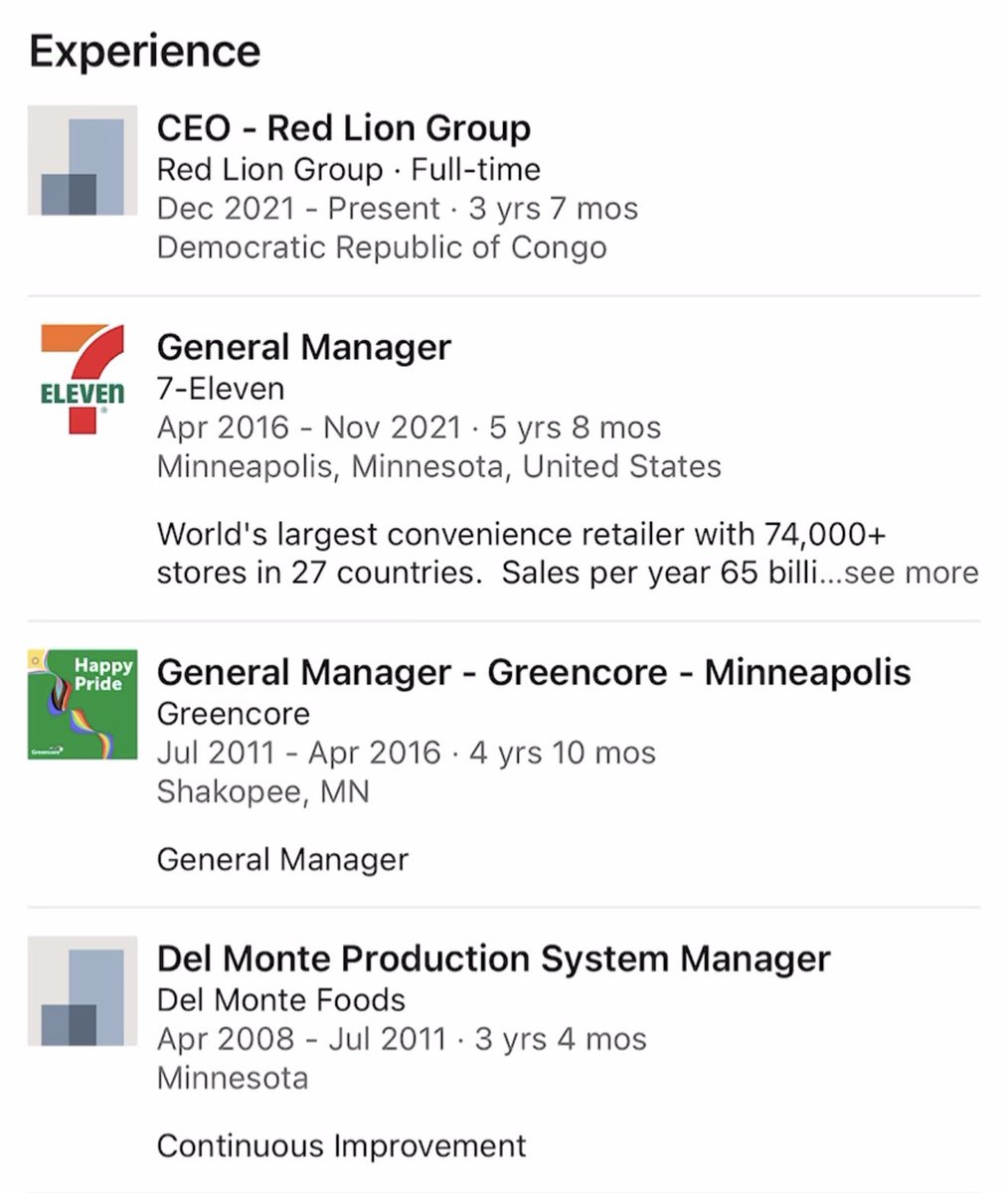Open the Del Monte Production System Manager entry
The width and height of the screenshot is (1008, 1193).
(493, 958)
